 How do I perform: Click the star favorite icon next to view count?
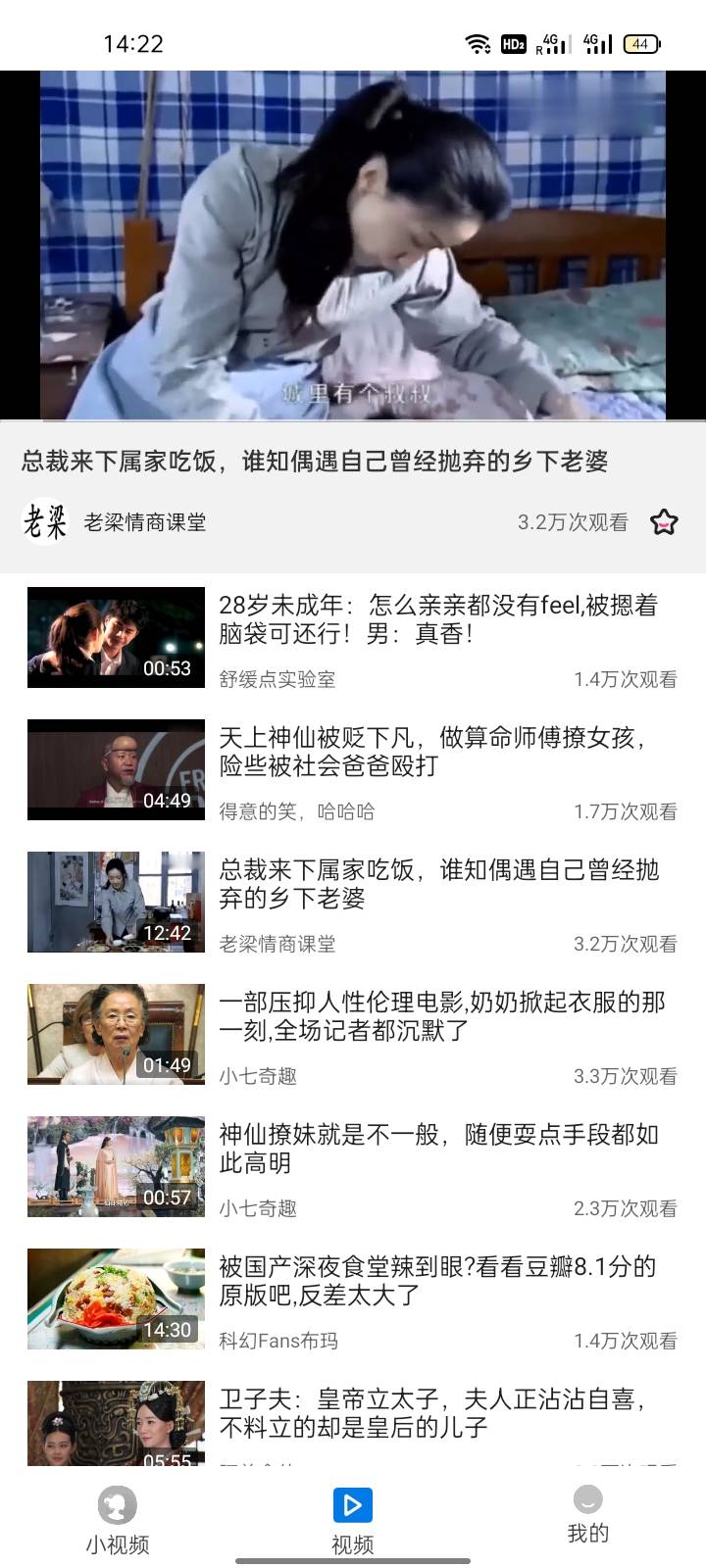[x=666, y=522]
